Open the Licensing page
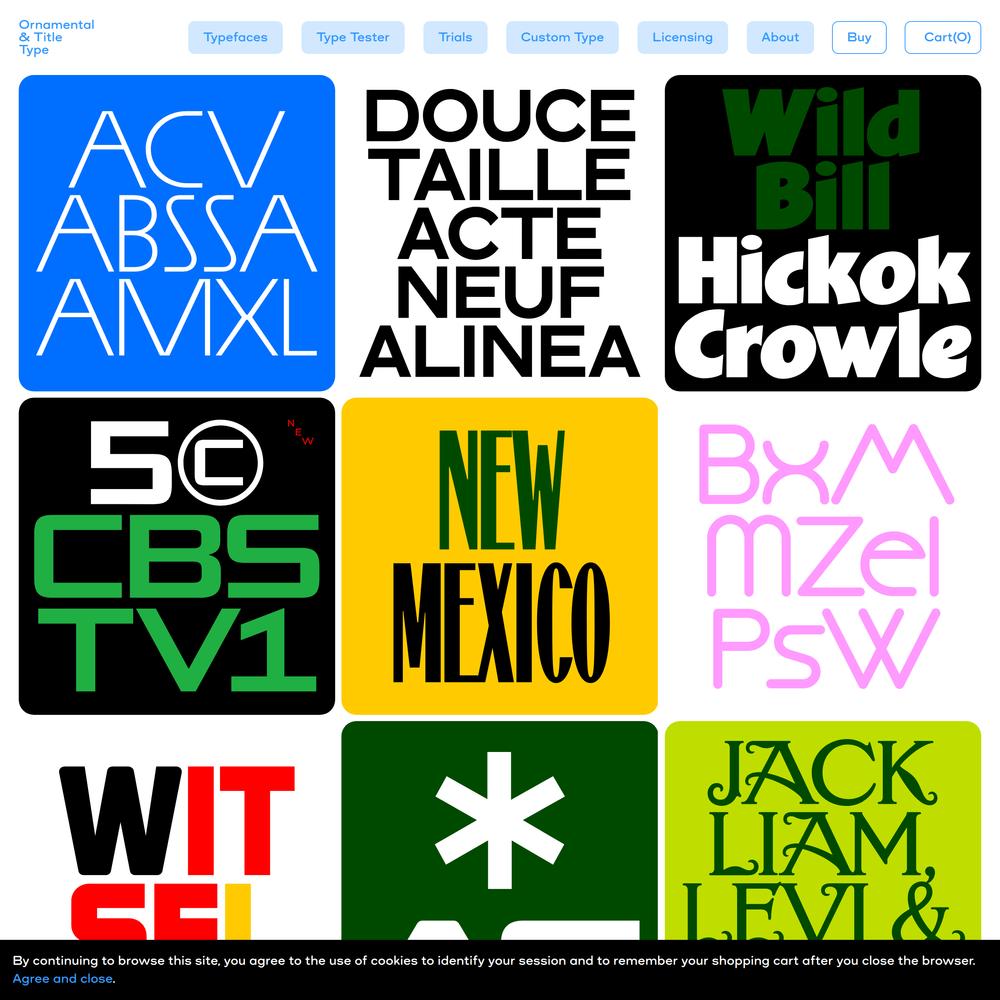 pyautogui.click(x=682, y=37)
